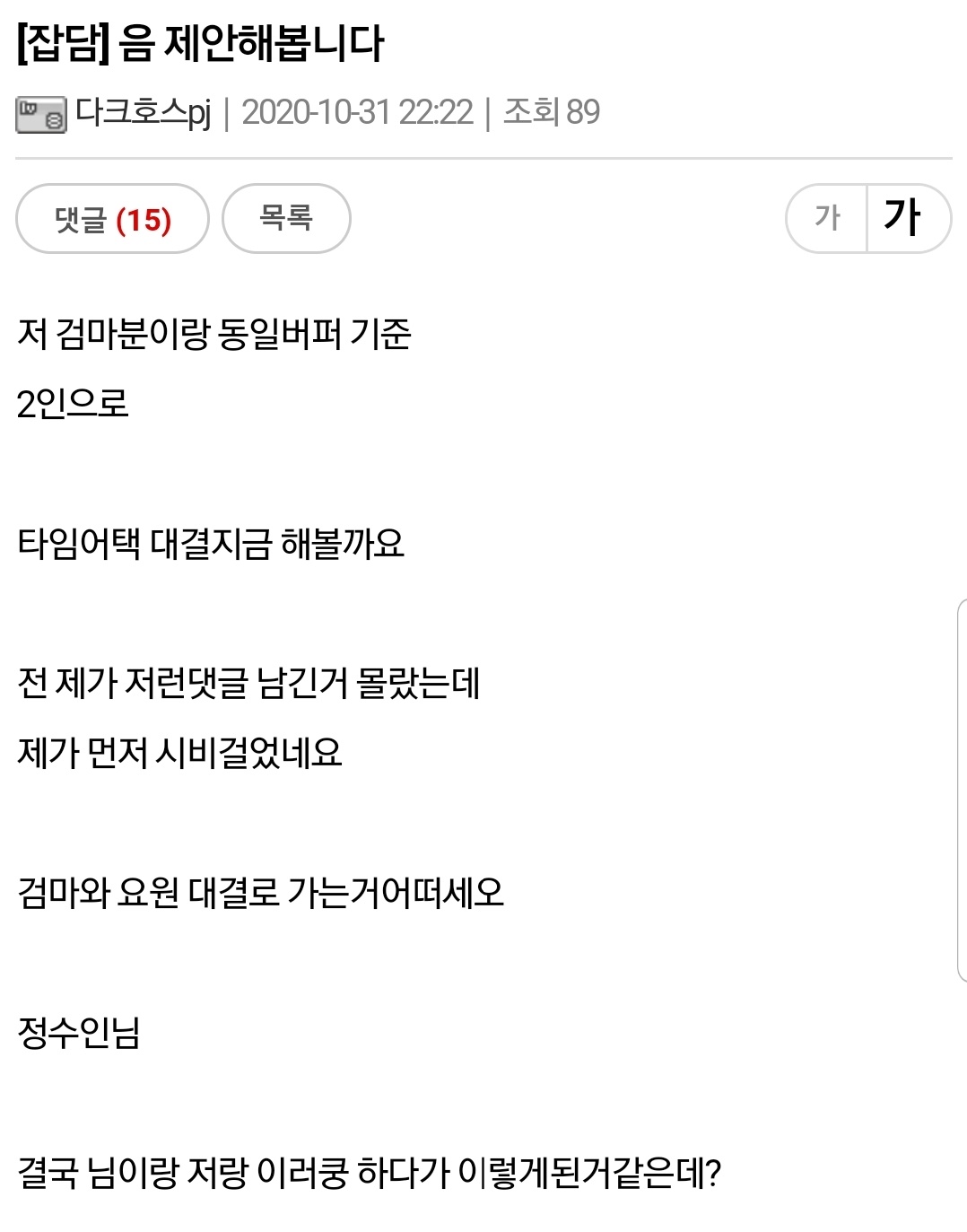Screen dimensions: 967x1232
Task: View author 다크호스pj's profile
Action: [x=143, y=113]
